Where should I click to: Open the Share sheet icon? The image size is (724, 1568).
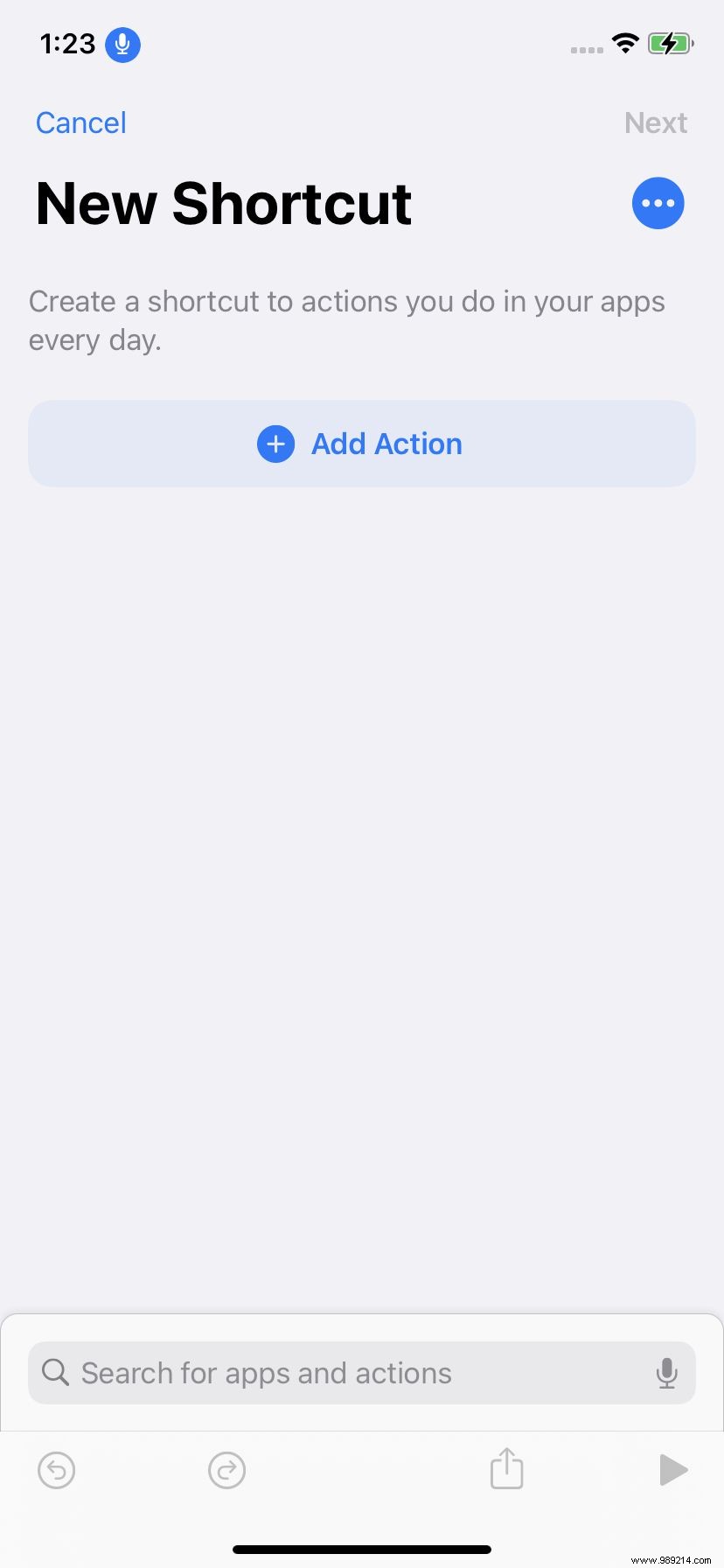[506, 1469]
